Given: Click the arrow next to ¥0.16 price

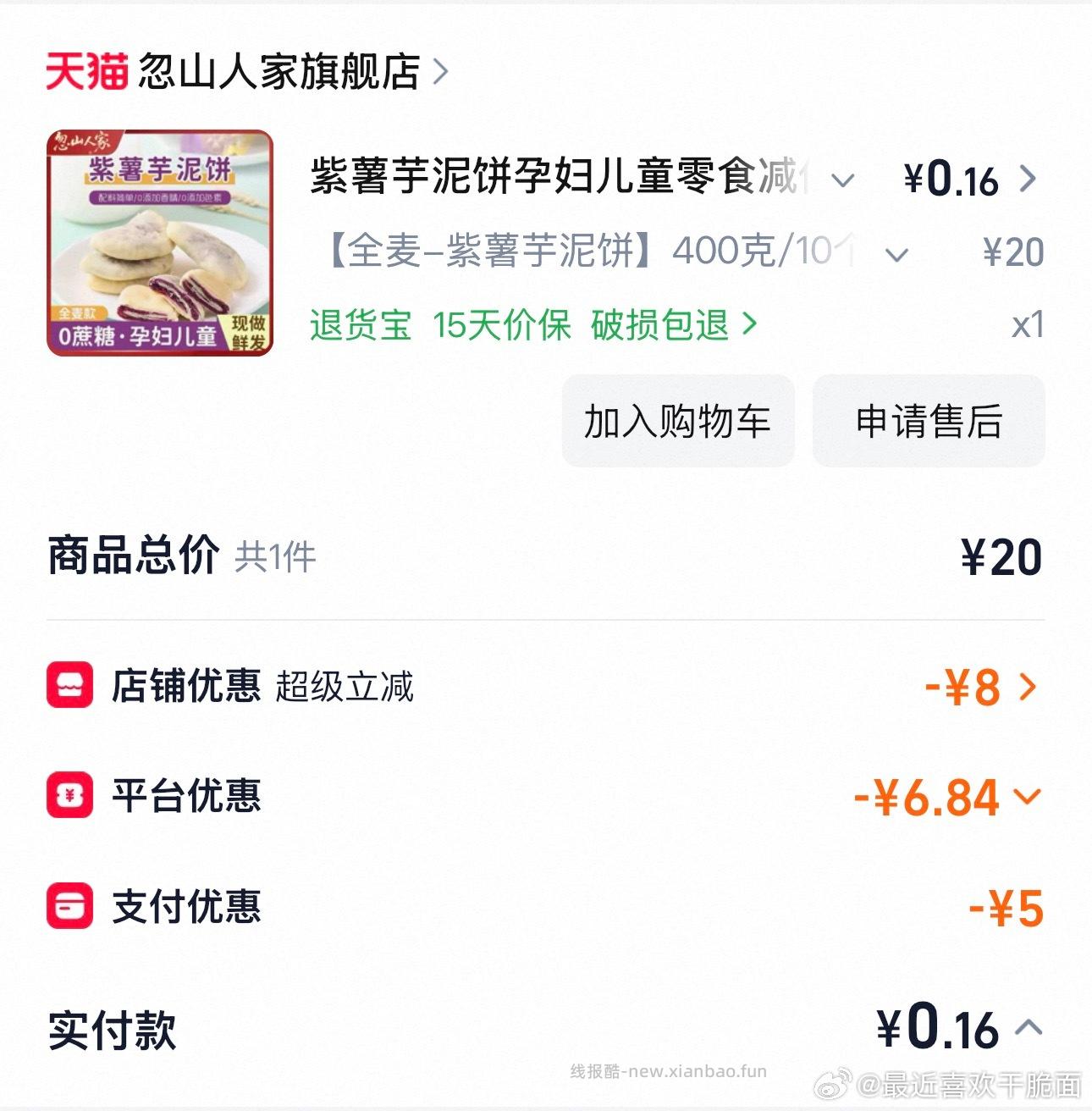Looking at the screenshot, I should 1029,179.
